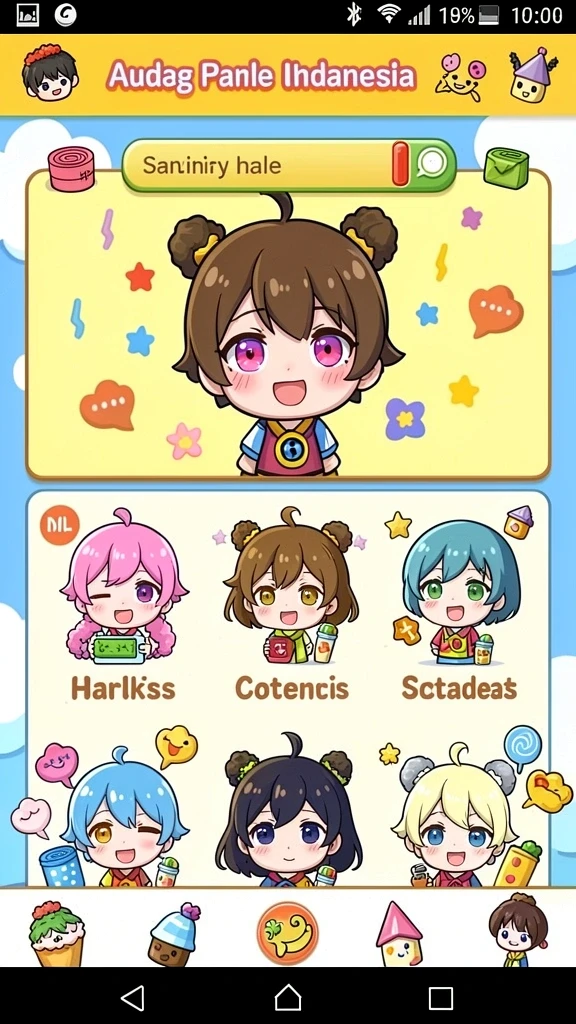Tap the pink smiley icon in the header
Screen dimensions: 576x1024
(x=462, y=77)
